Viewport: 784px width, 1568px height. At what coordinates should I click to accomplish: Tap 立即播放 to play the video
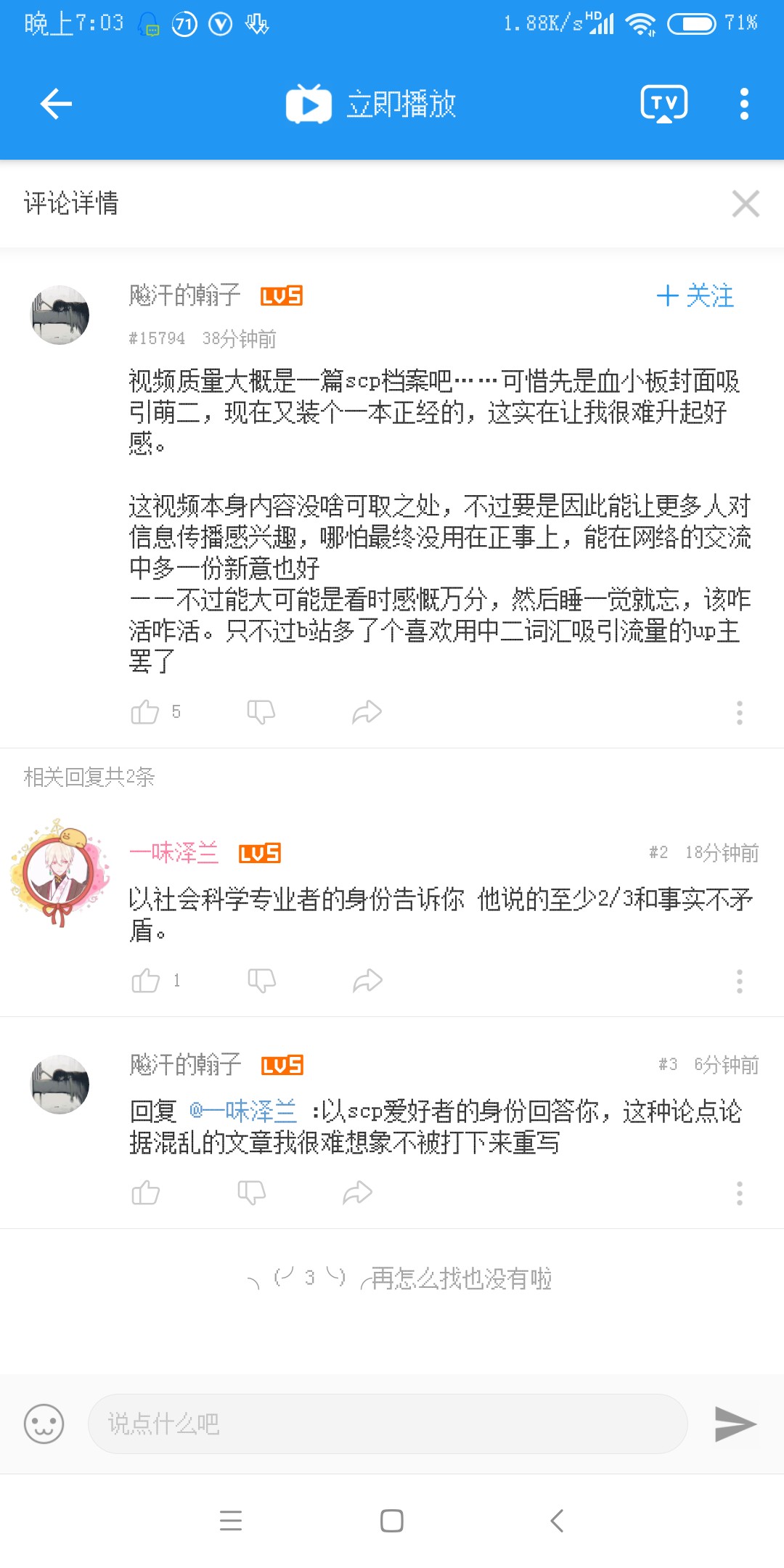coord(372,105)
